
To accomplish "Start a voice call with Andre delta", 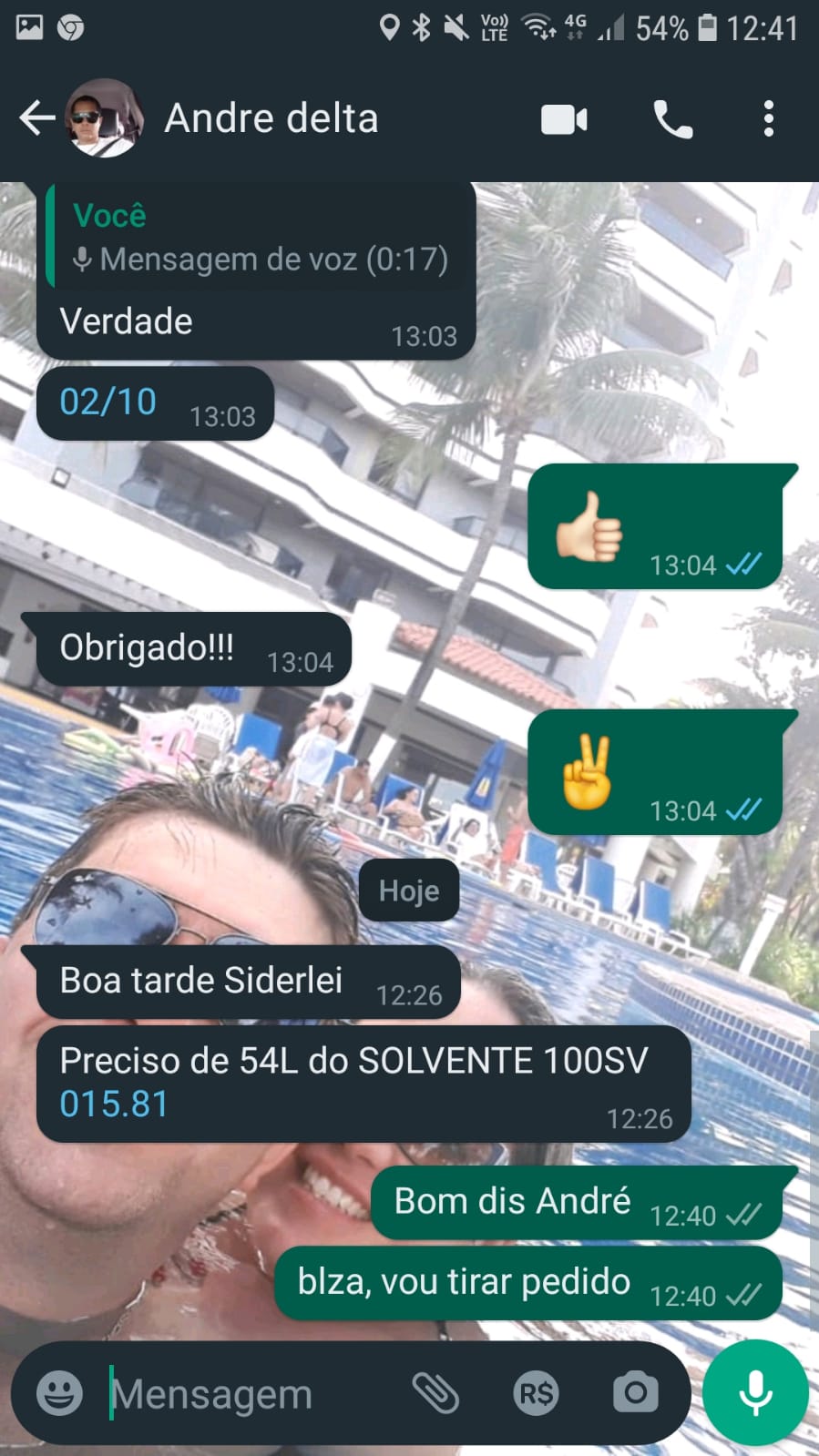I will (672, 119).
